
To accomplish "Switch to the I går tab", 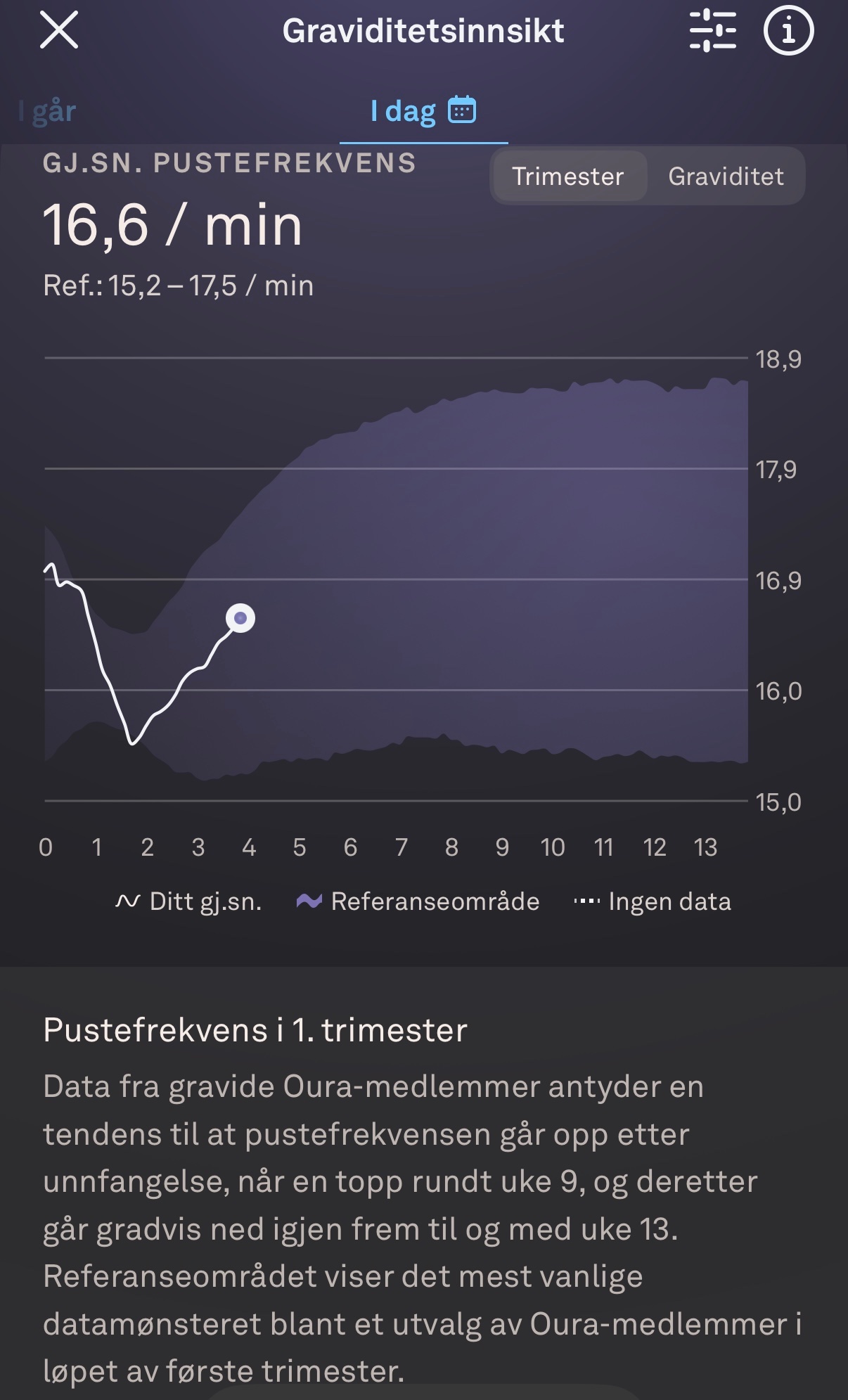I will (x=48, y=111).
